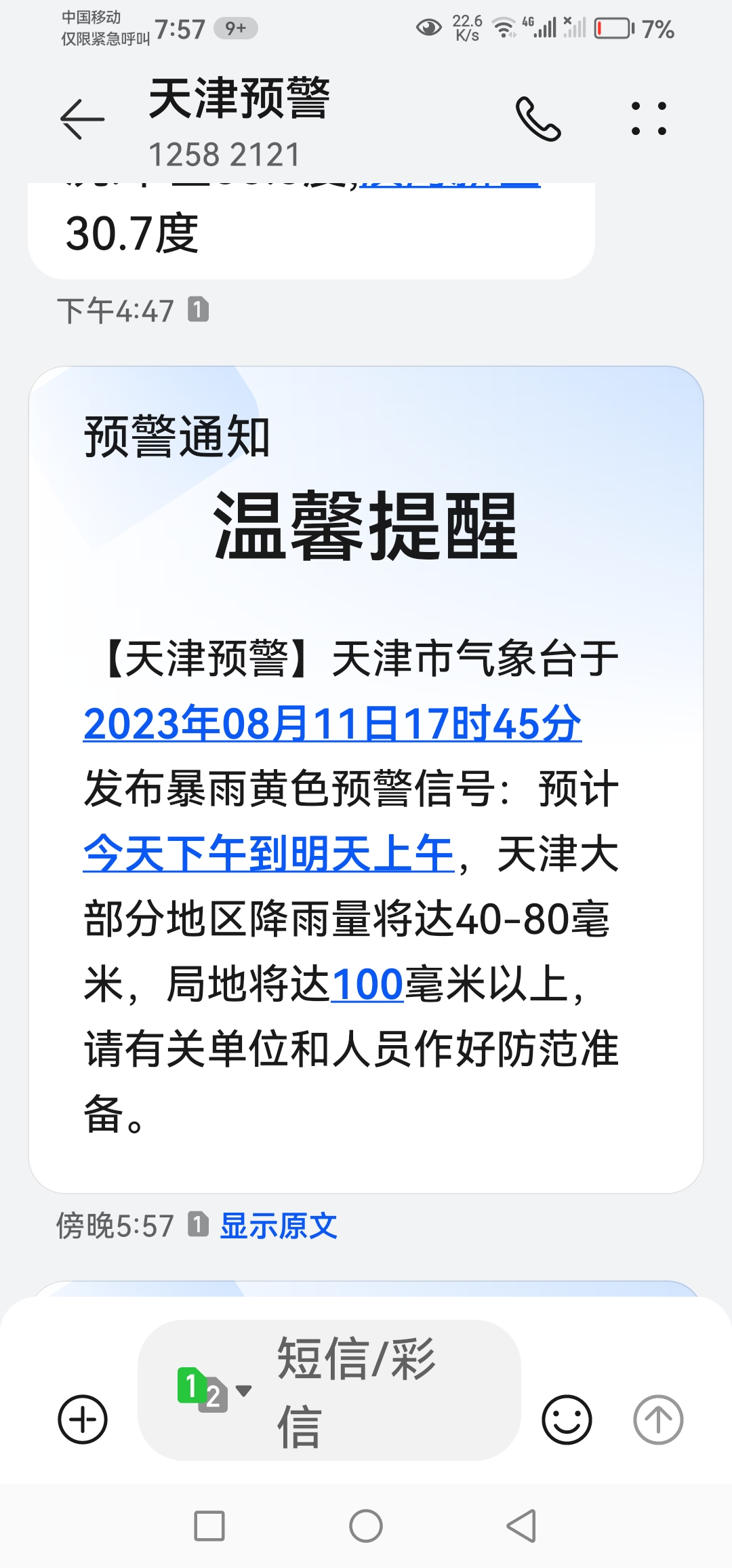
Task: Open the recent apps view
Action: pos(209,1527)
